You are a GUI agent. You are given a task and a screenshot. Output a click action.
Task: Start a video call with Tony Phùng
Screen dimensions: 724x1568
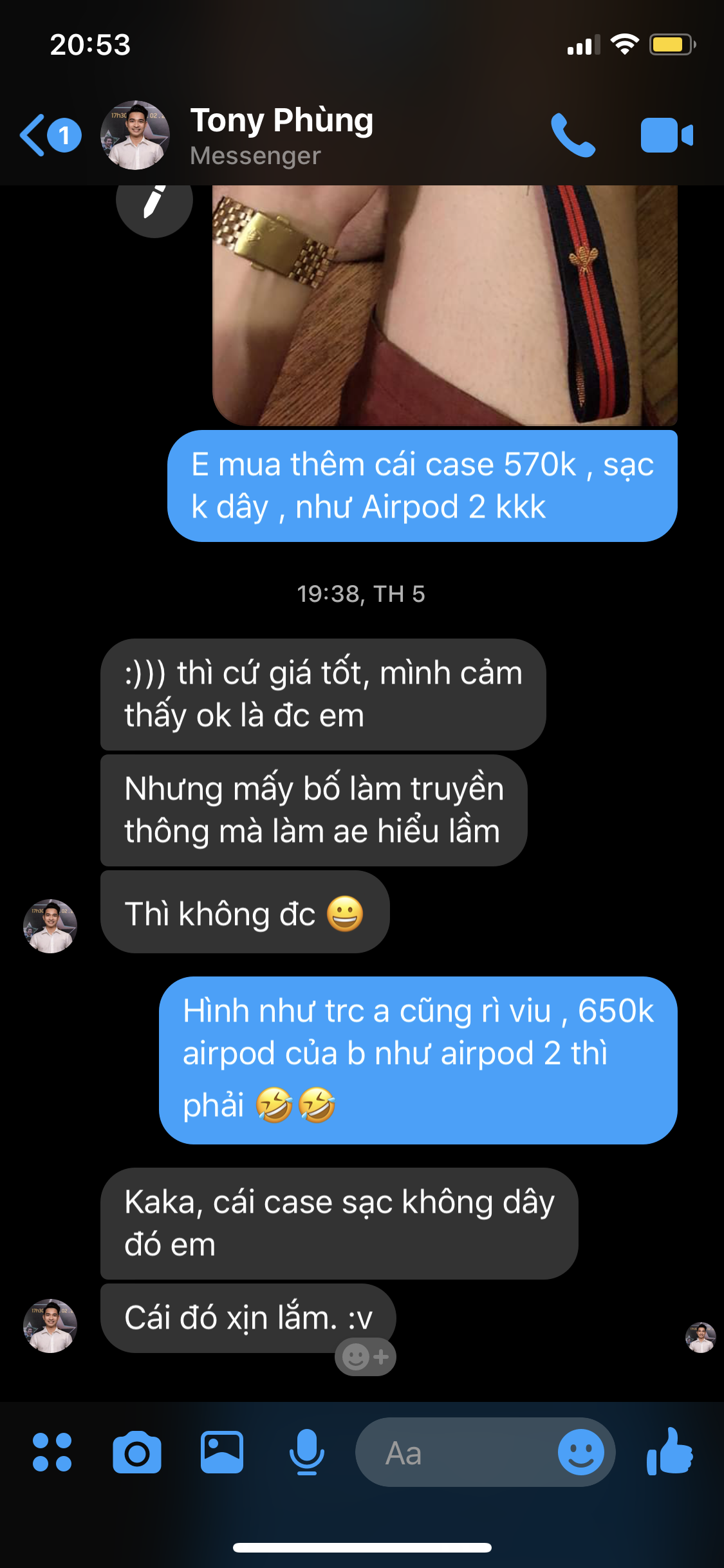667,135
